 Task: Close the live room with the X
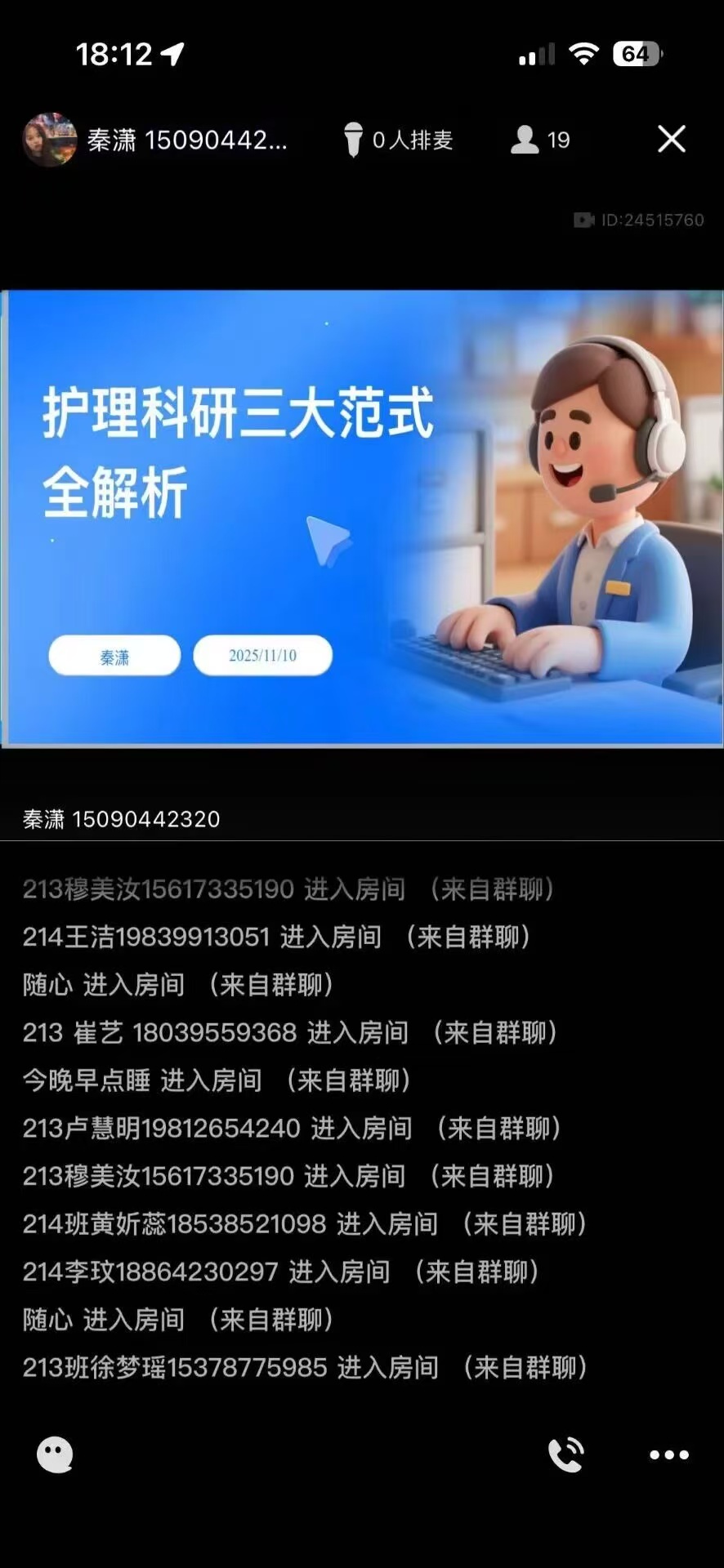(671, 140)
